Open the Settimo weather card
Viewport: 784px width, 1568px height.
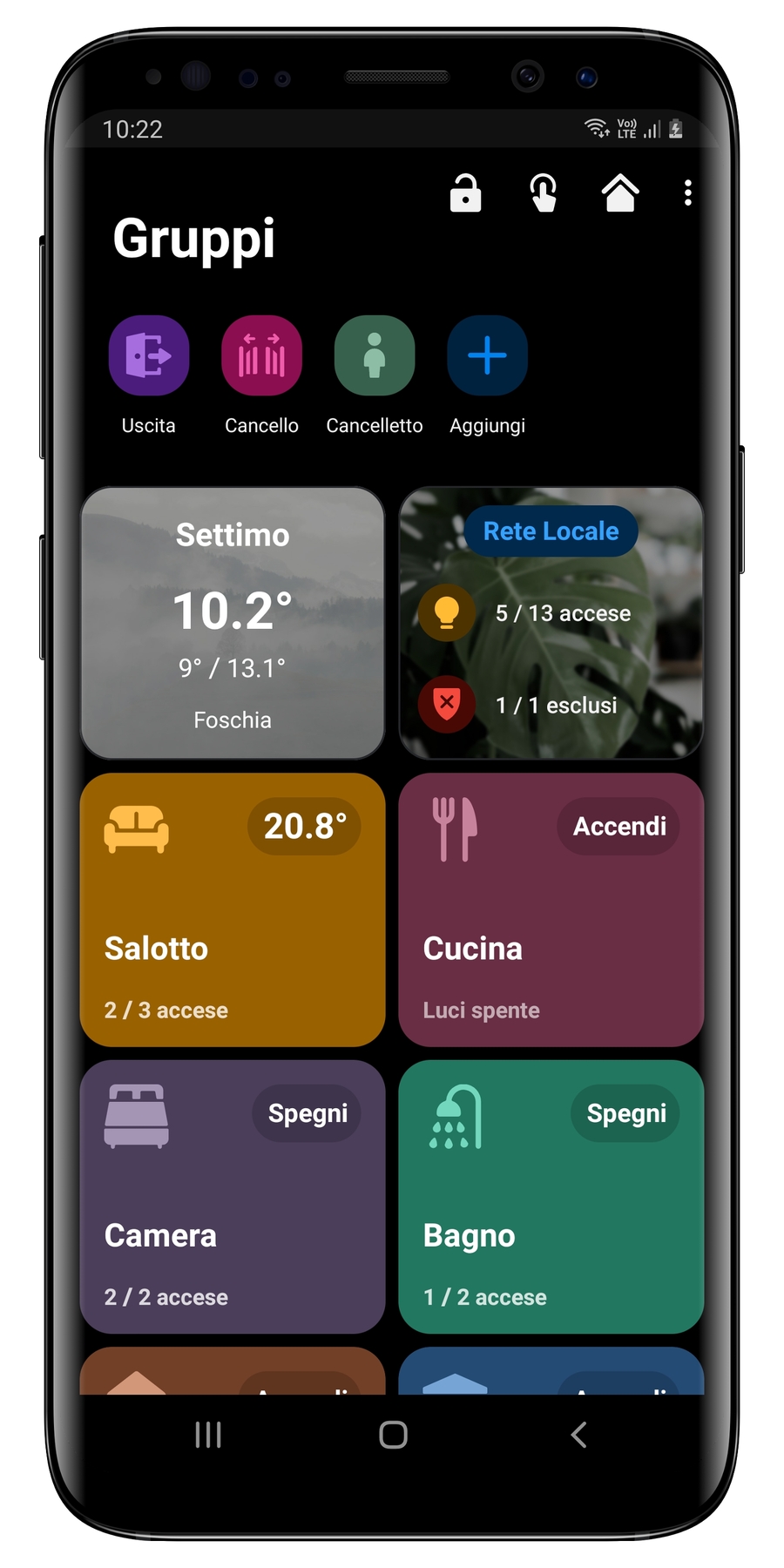[233, 623]
